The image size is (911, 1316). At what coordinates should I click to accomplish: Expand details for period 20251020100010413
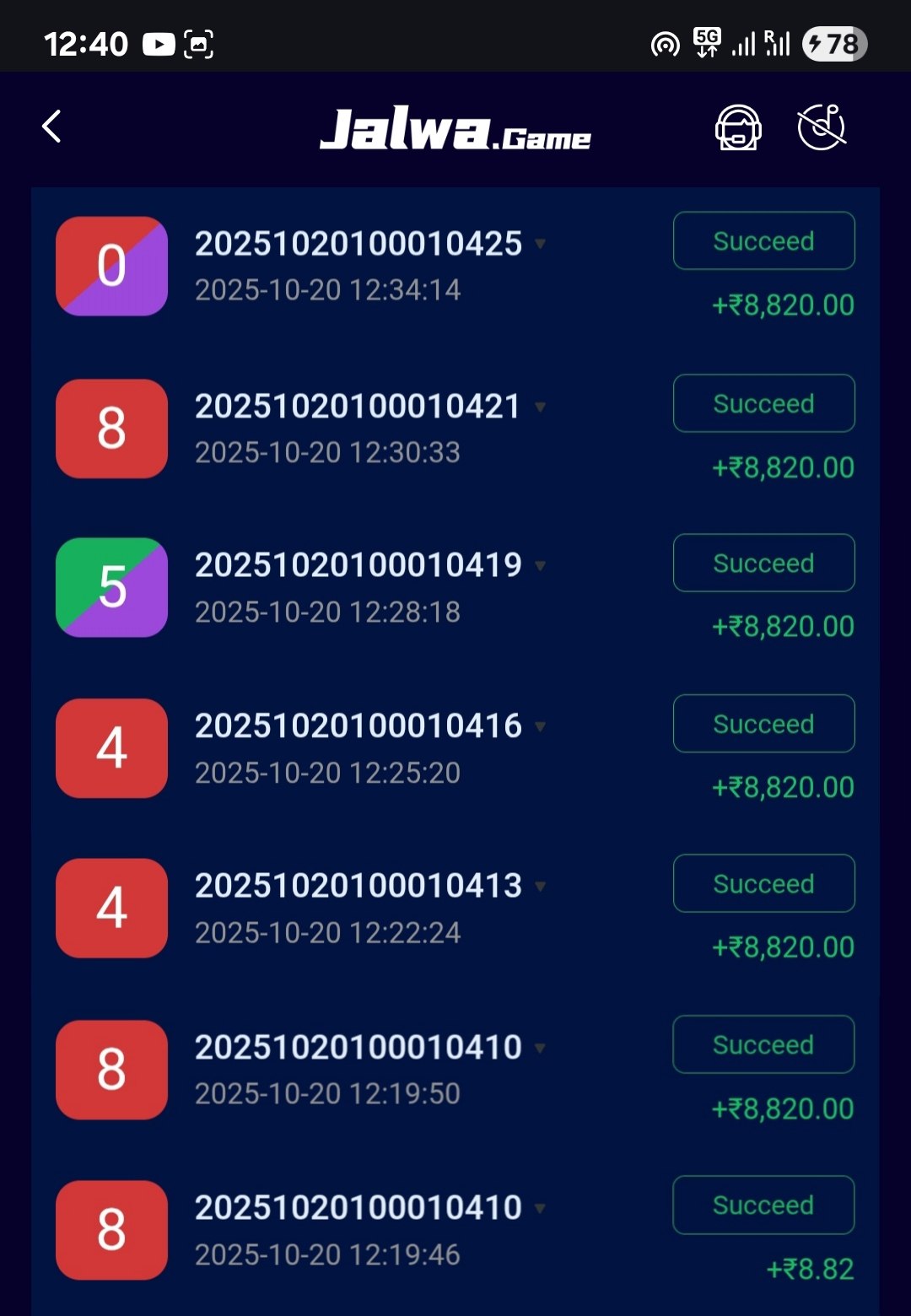(540, 887)
